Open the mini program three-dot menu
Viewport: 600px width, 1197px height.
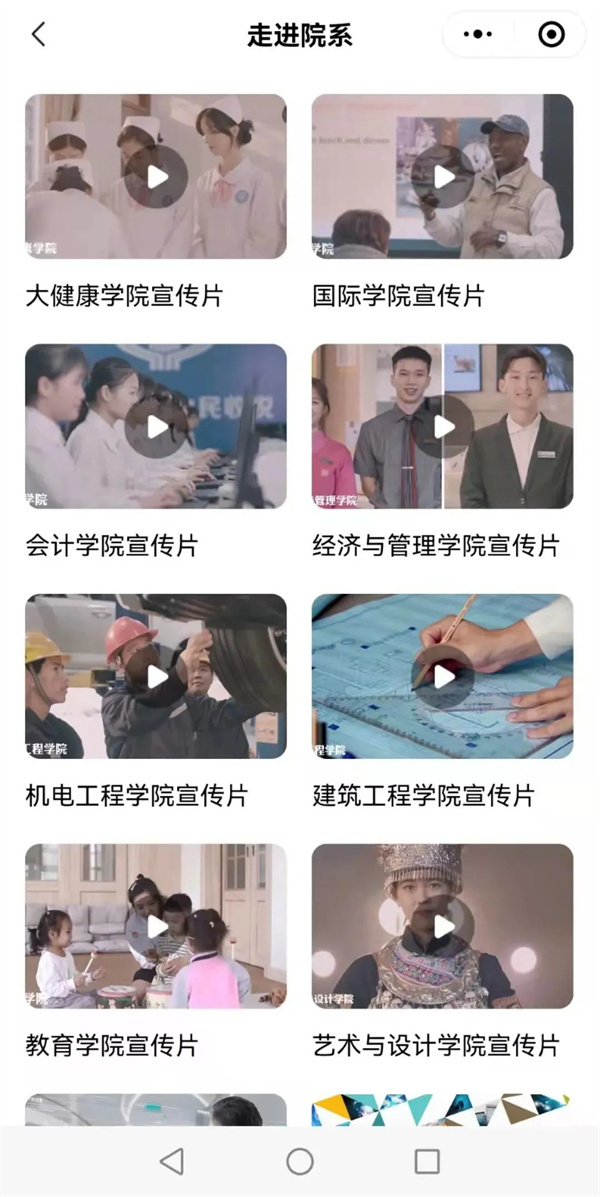478,35
